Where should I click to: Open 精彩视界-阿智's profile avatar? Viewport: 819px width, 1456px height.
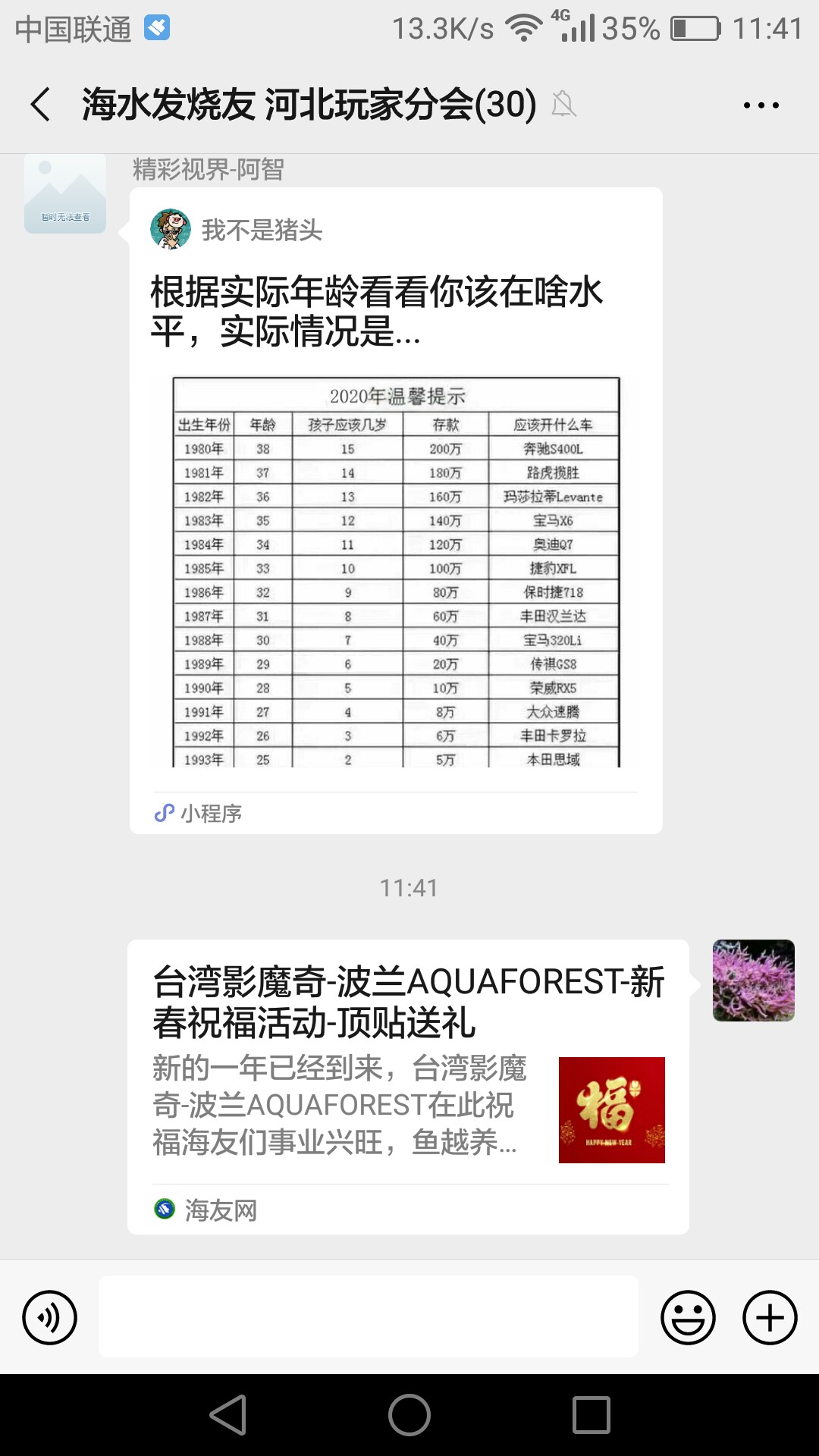[65, 194]
